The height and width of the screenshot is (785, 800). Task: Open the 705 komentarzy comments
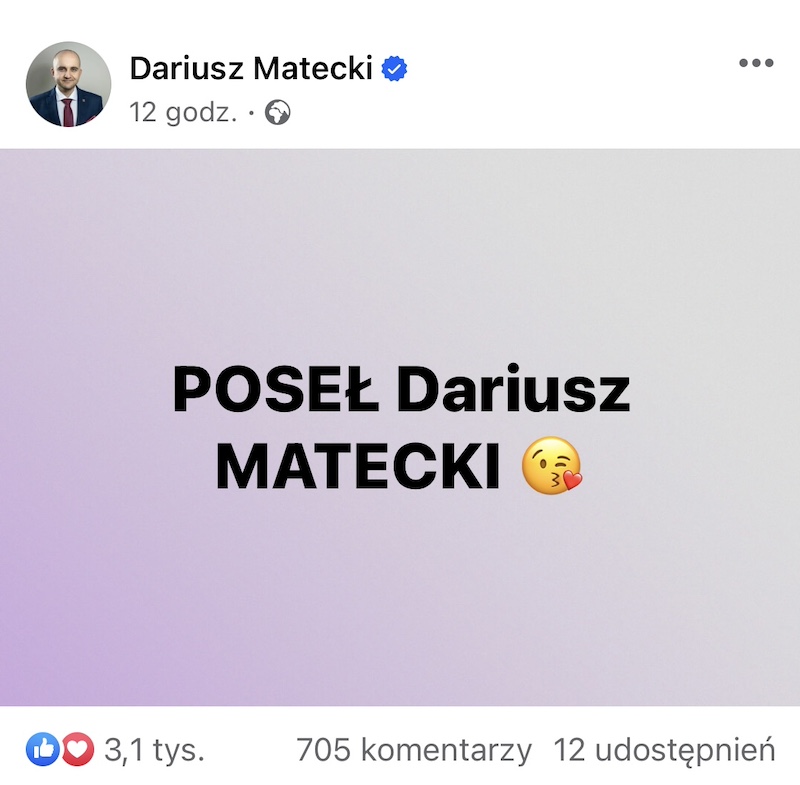click(414, 749)
